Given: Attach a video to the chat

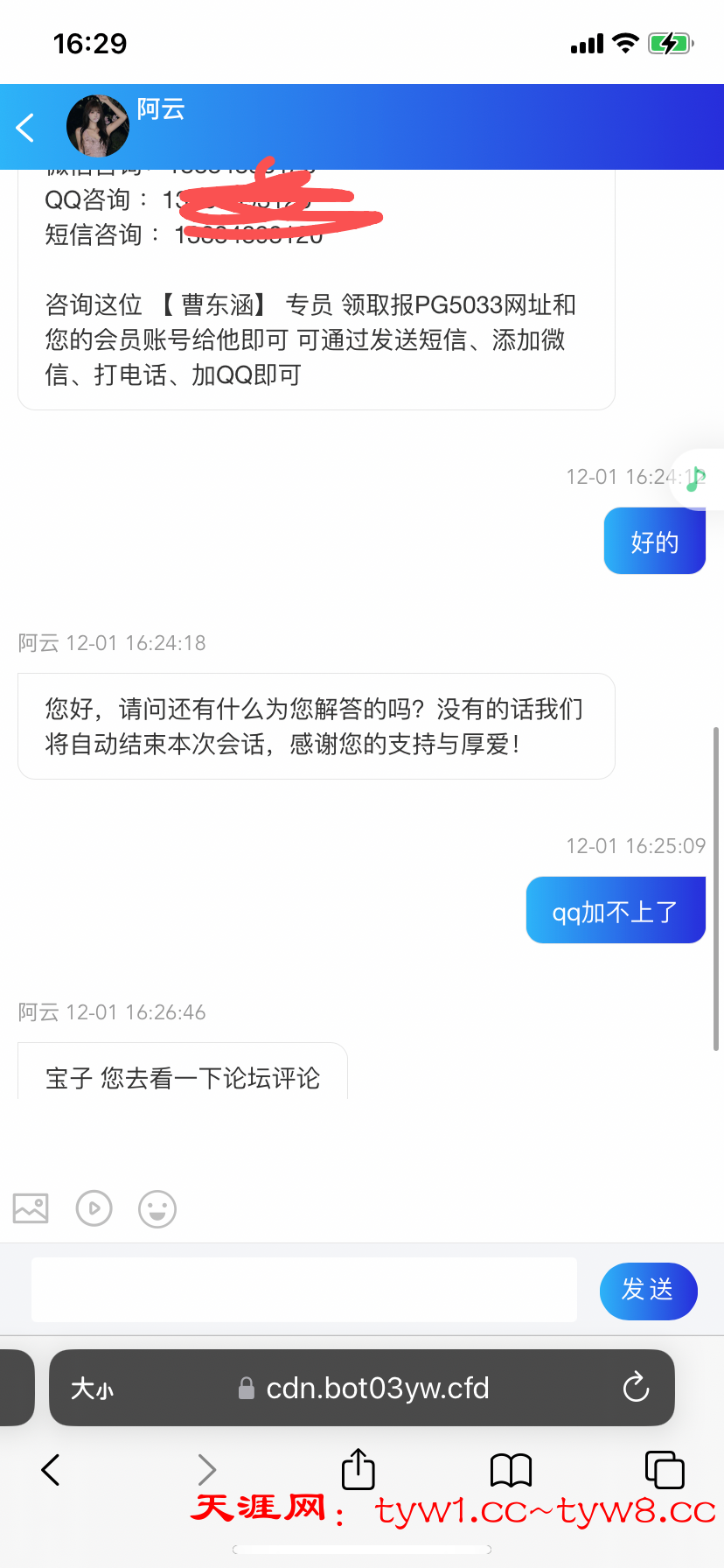Looking at the screenshot, I should click(94, 1208).
